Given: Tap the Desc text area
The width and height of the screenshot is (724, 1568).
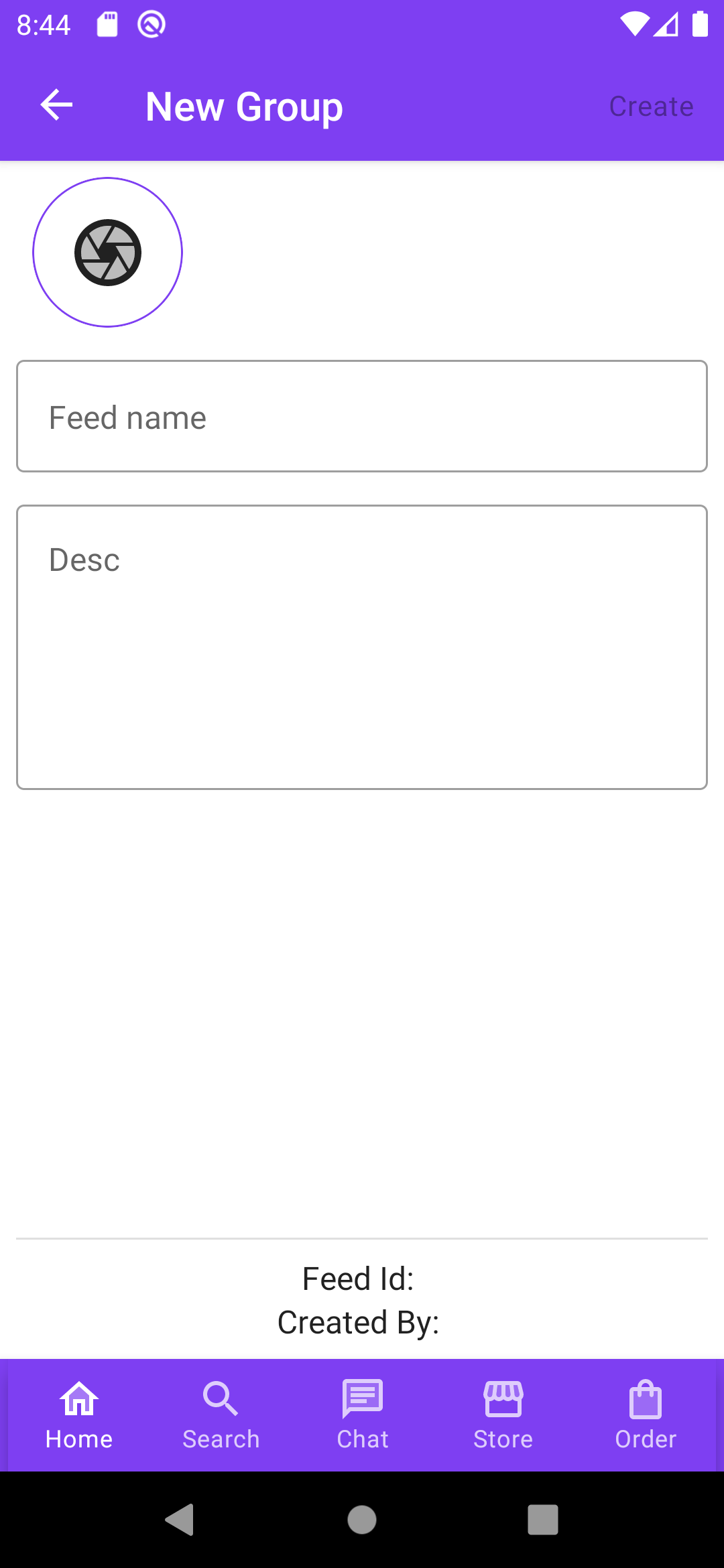Looking at the screenshot, I should coord(362,647).
